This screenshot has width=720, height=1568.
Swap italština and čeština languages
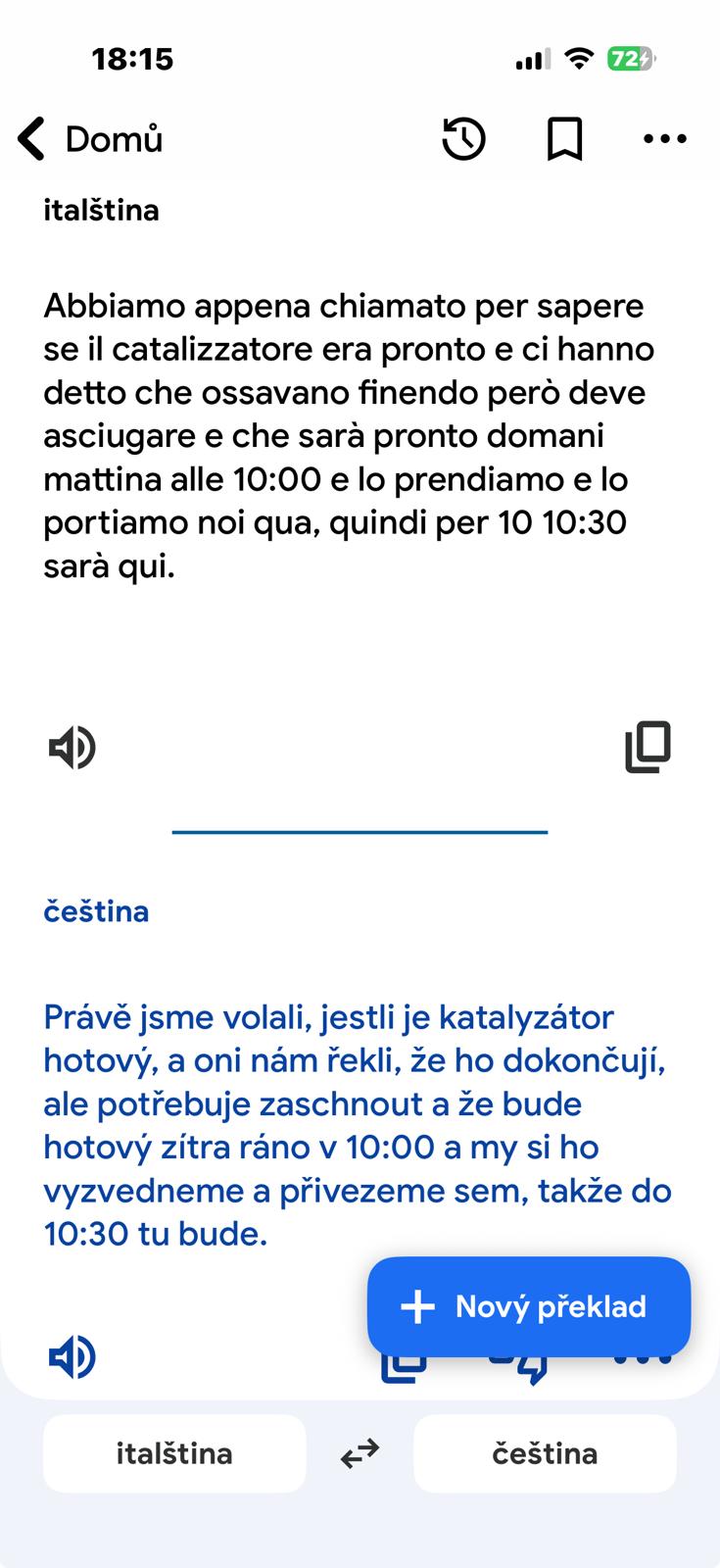click(x=360, y=1453)
